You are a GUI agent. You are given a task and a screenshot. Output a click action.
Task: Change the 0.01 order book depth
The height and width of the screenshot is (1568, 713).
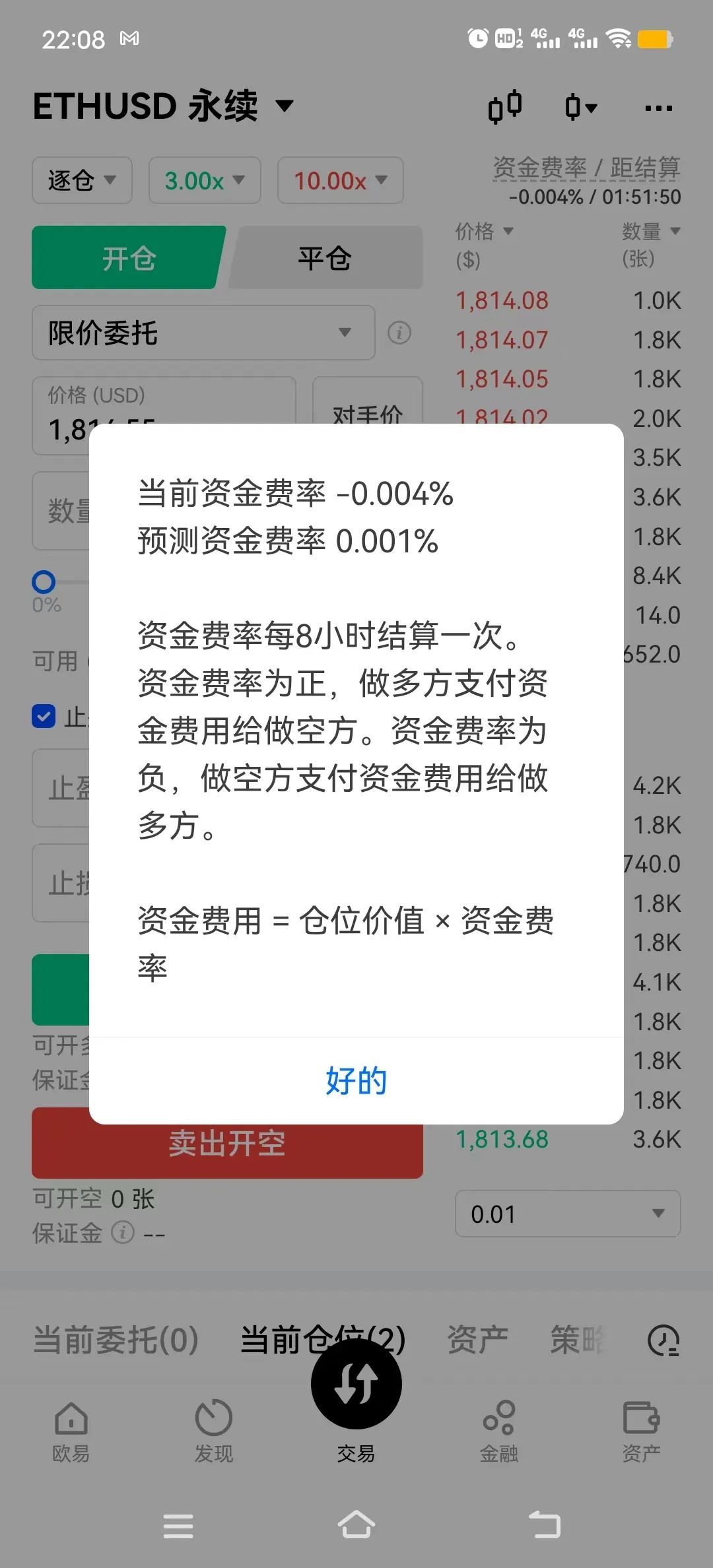[567, 1214]
